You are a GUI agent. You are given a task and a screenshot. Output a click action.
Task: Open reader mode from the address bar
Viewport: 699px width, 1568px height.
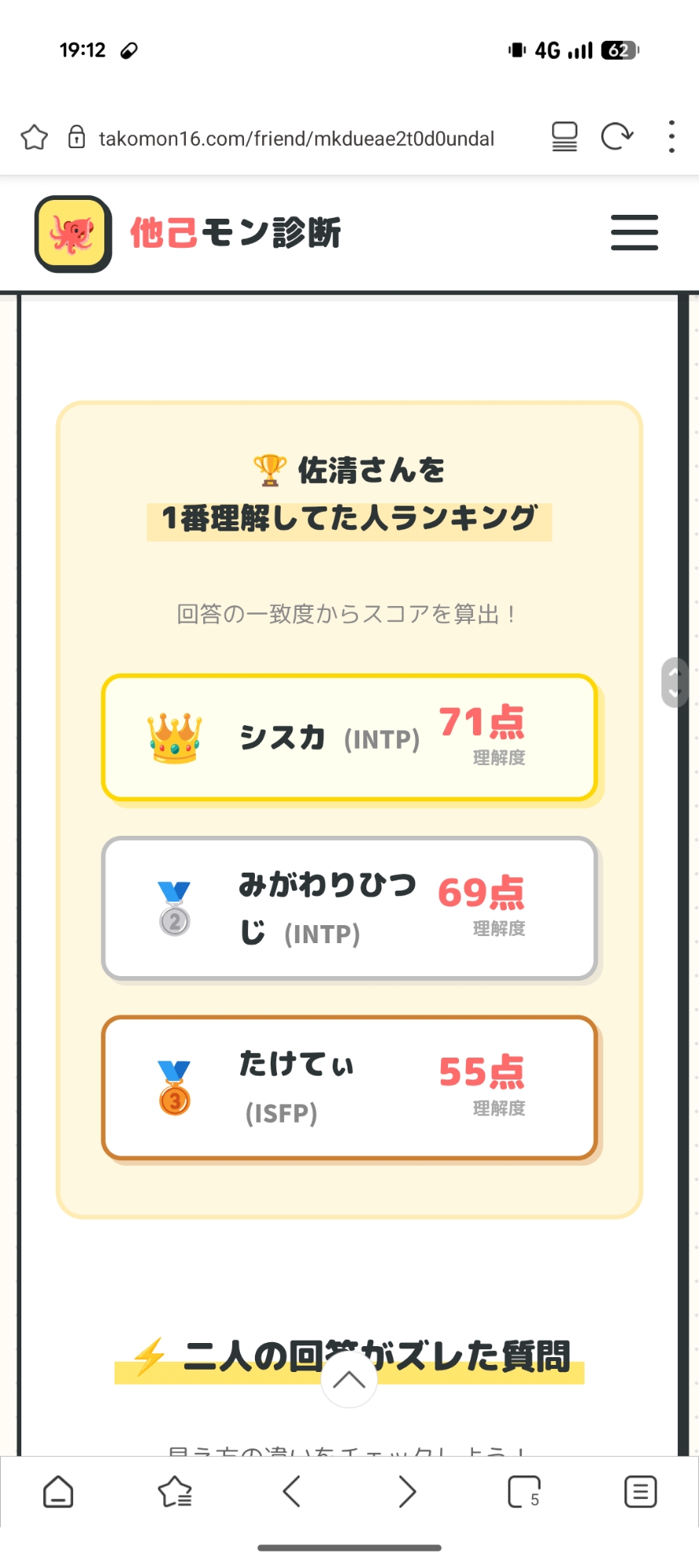[x=564, y=137]
